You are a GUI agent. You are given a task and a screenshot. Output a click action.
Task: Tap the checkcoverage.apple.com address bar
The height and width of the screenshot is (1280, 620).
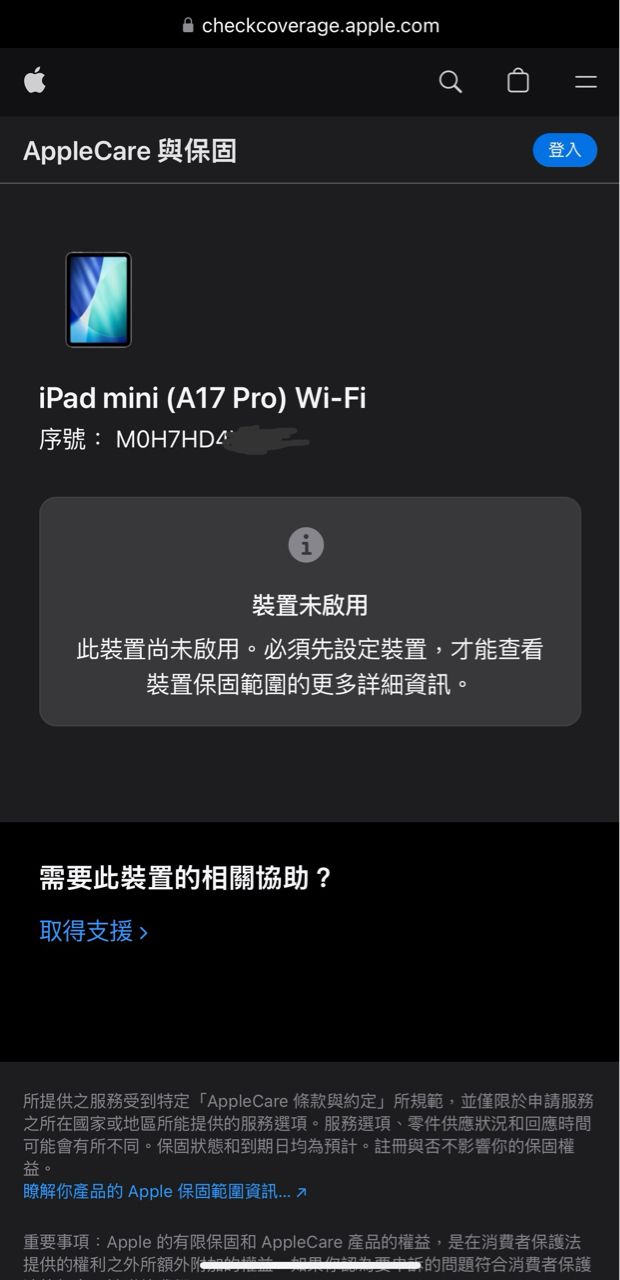tap(310, 26)
